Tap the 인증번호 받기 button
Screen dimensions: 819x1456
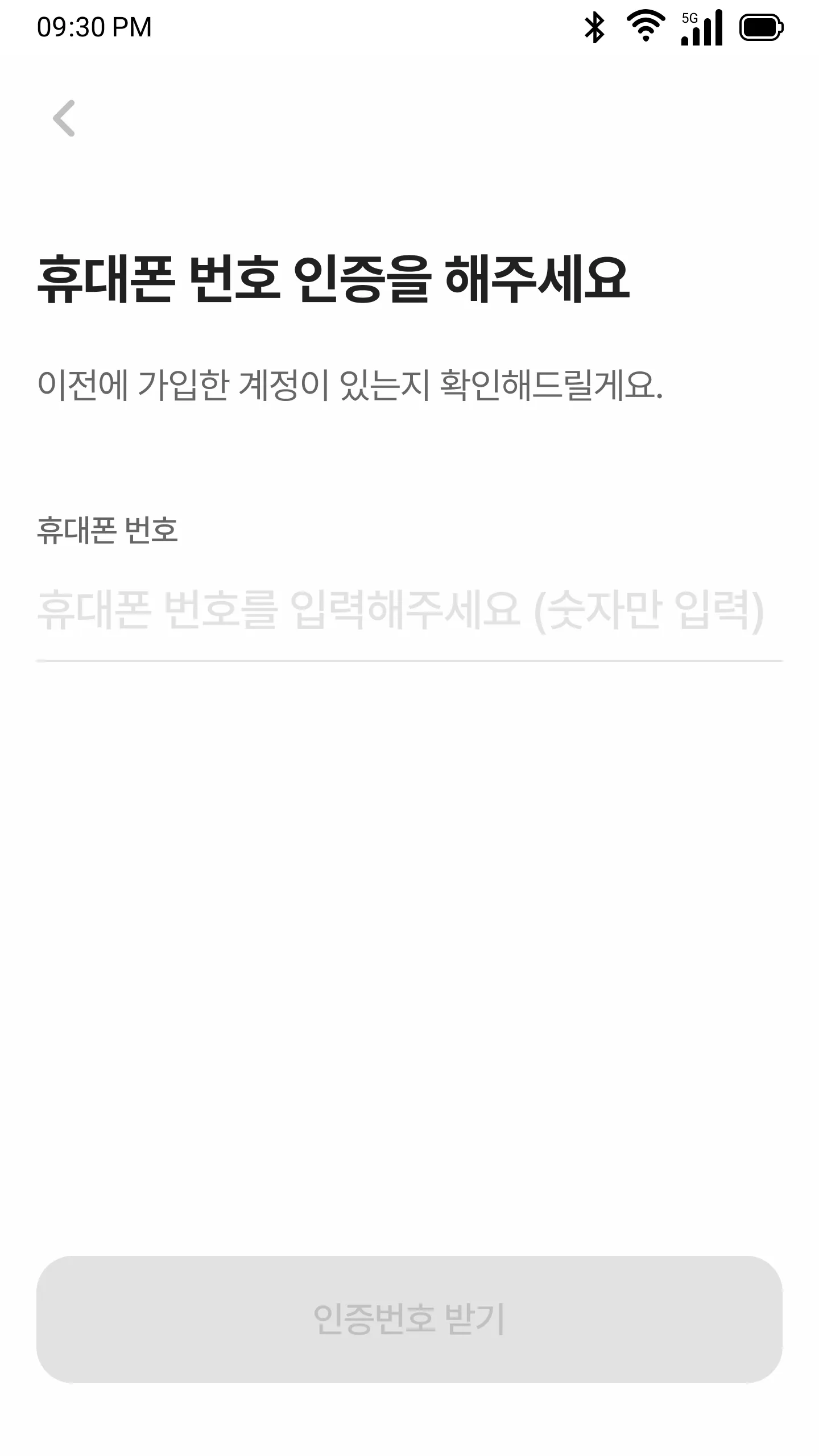[409, 1319]
